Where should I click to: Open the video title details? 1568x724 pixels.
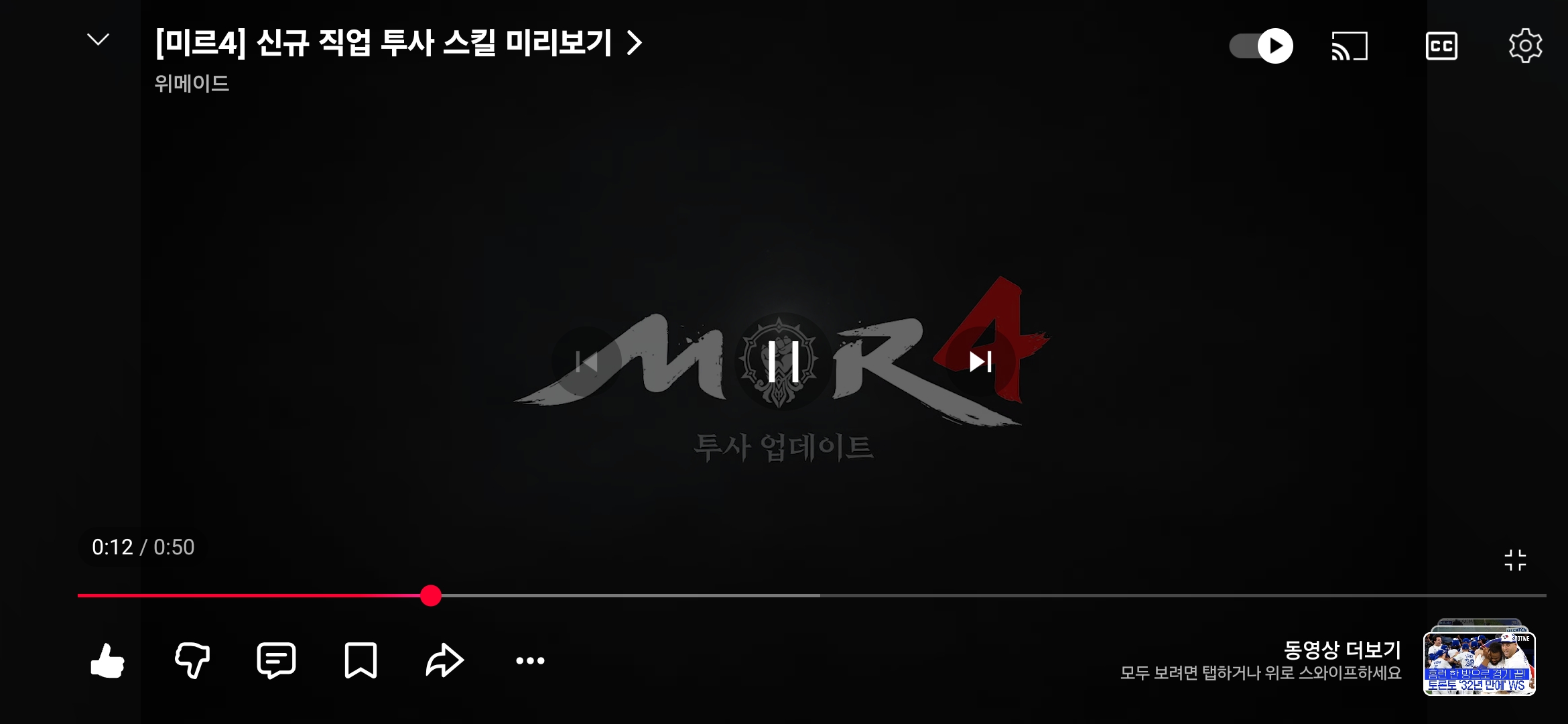pyautogui.click(x=398, y=44)
